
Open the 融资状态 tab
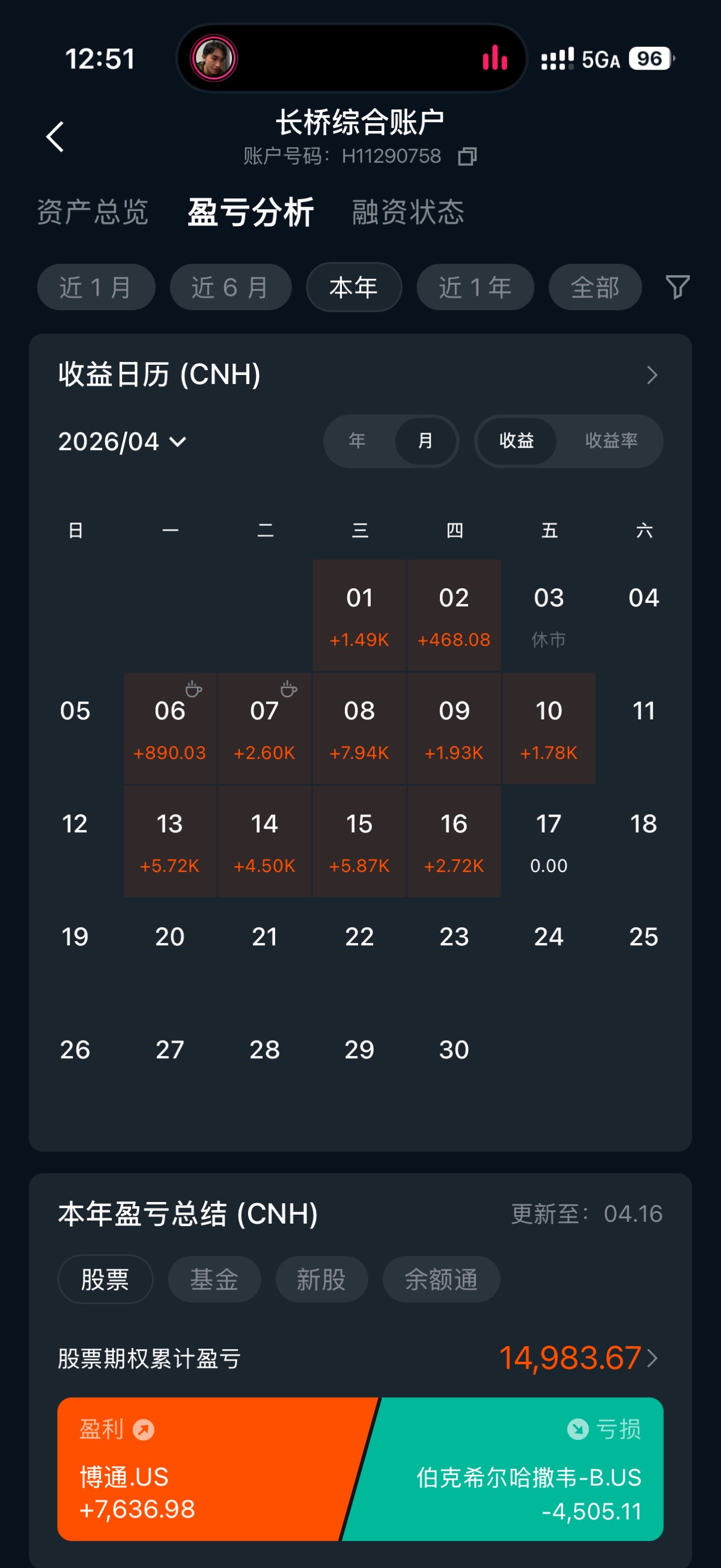tap(407, 212)
